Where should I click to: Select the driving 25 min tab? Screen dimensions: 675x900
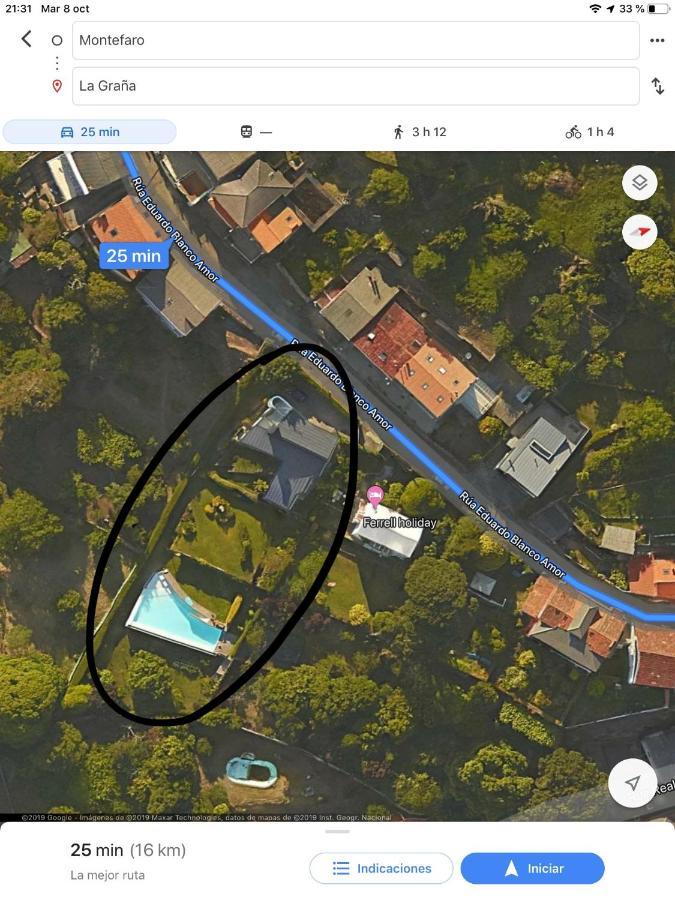[x=90, y=132]
